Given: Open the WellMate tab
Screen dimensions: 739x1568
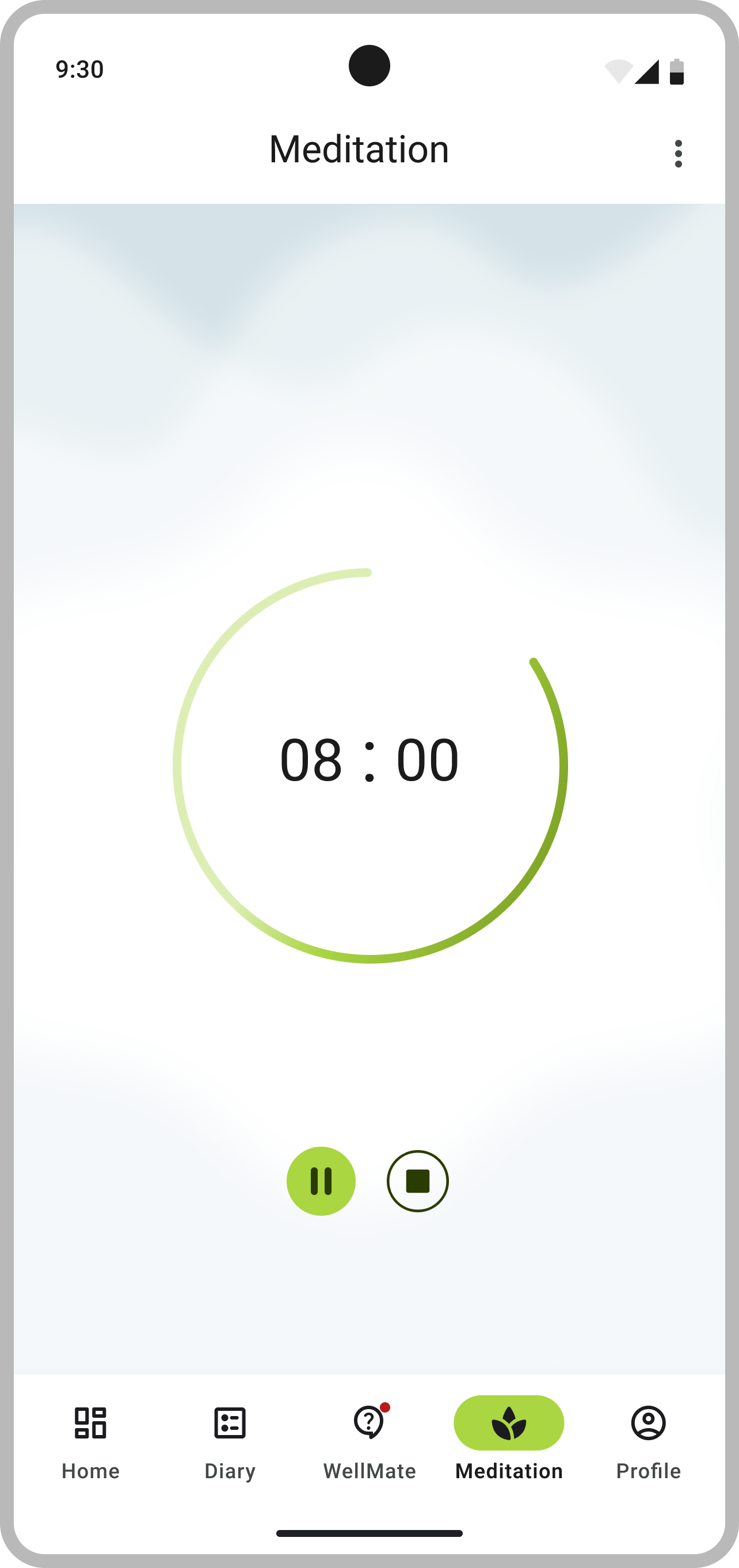Looking at the screenshot, I should pyautogui.click(x=369, y=1443).
